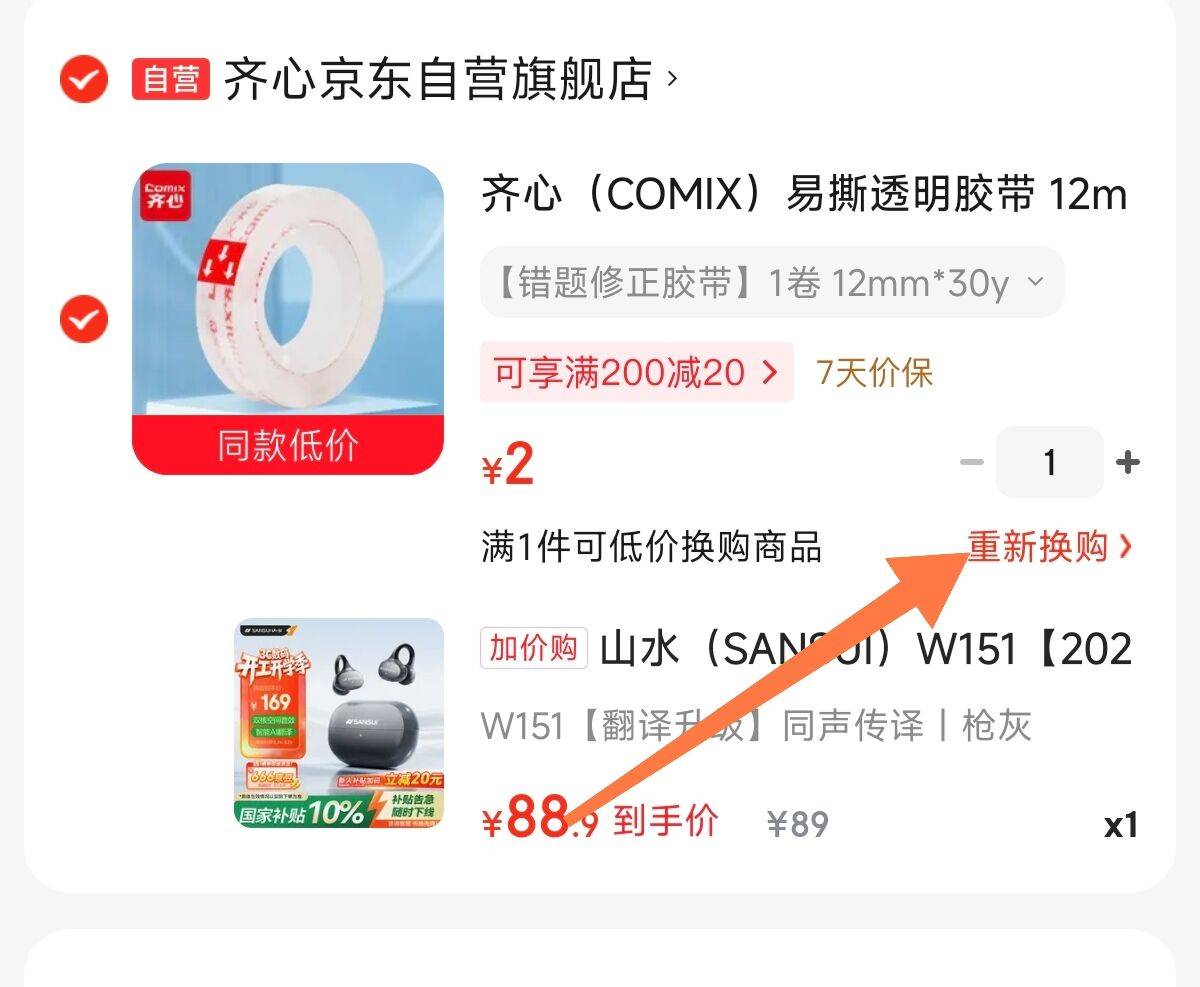Open the SANSUI W151 earbuds image
Viewport: 1200px width, 987px height.
click(x=339, y=722)
